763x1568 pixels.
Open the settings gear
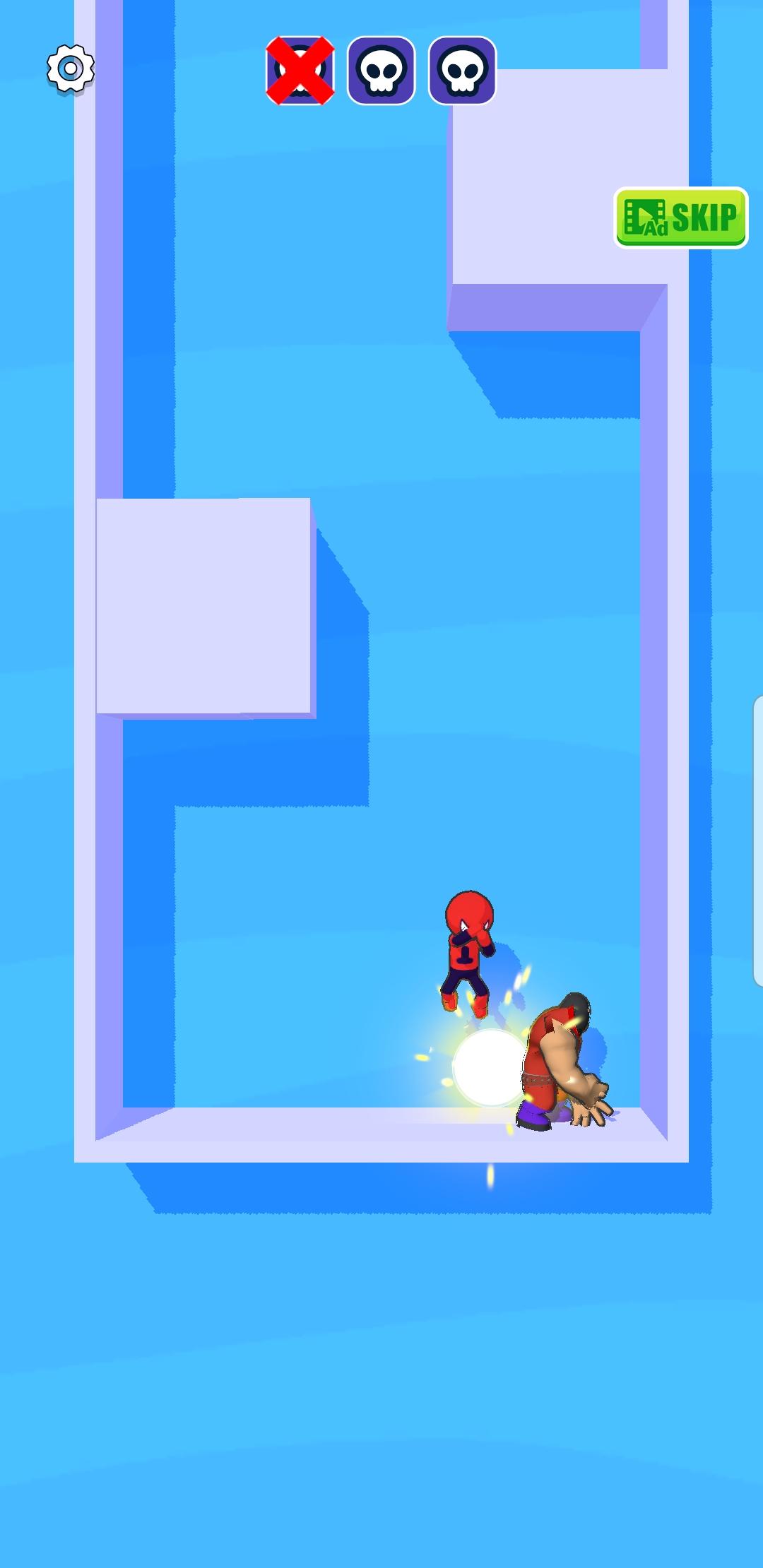click(x=71, y=69)
